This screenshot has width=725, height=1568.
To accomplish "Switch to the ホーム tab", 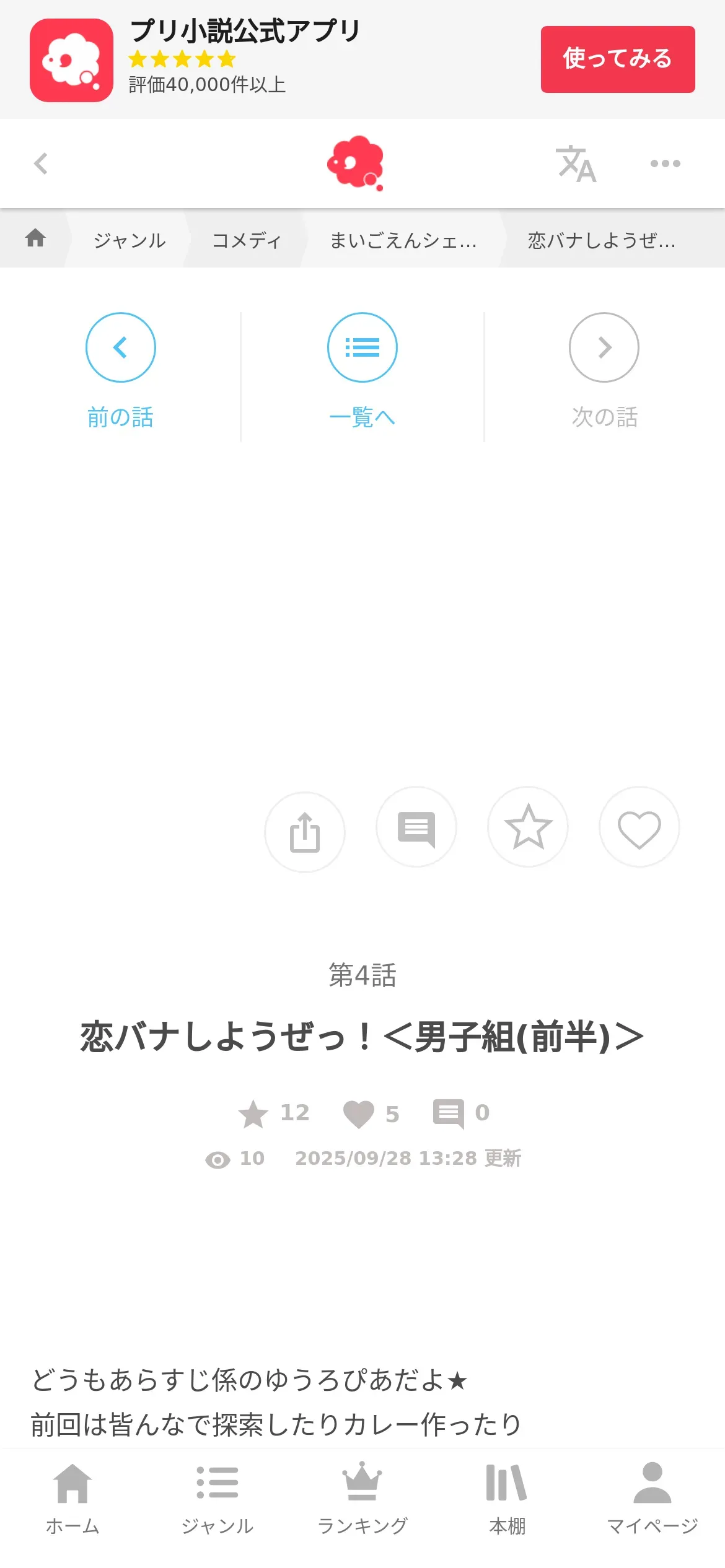I will coord(72,1497).
